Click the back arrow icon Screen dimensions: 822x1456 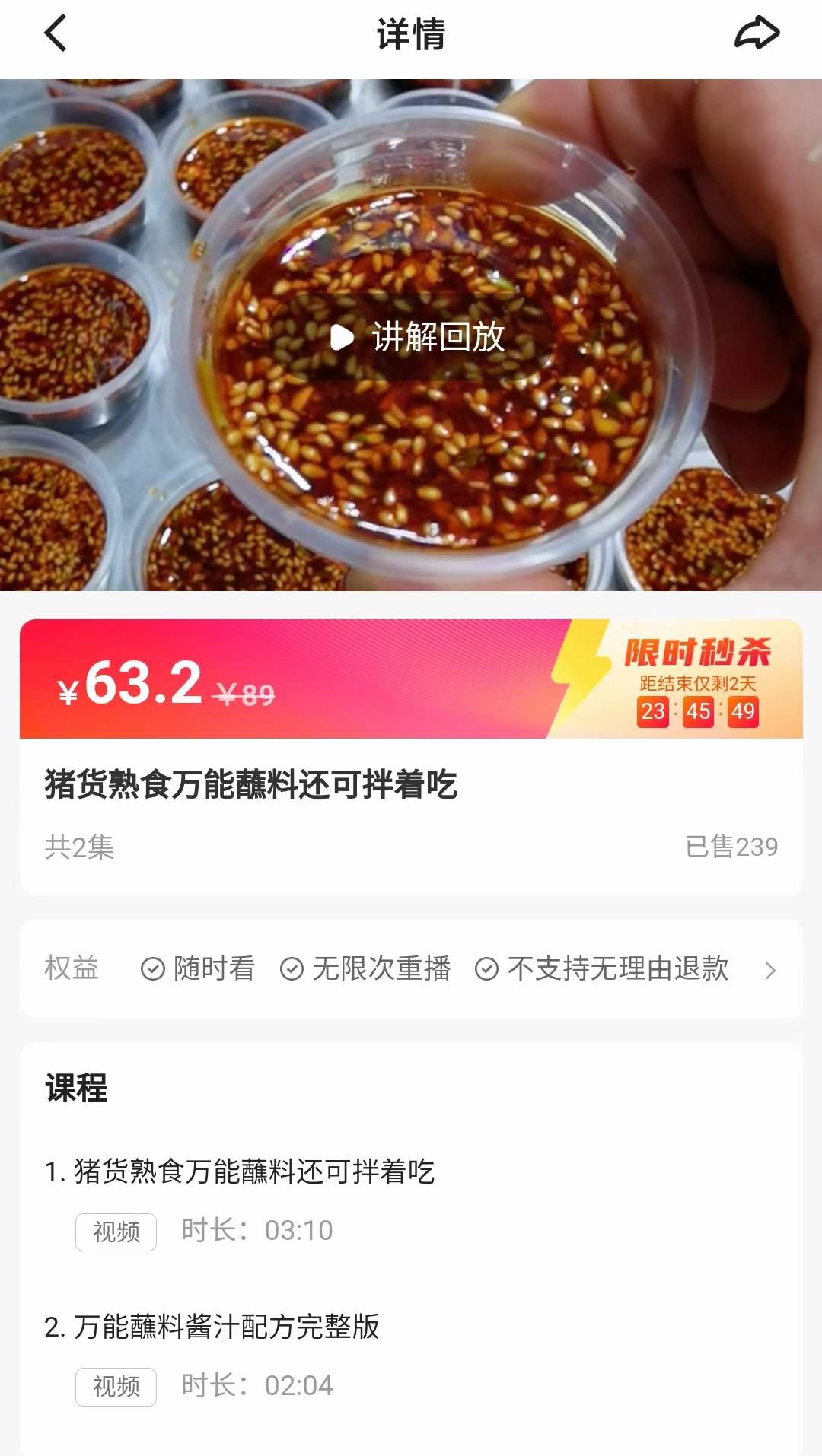(x=54, y=33)
